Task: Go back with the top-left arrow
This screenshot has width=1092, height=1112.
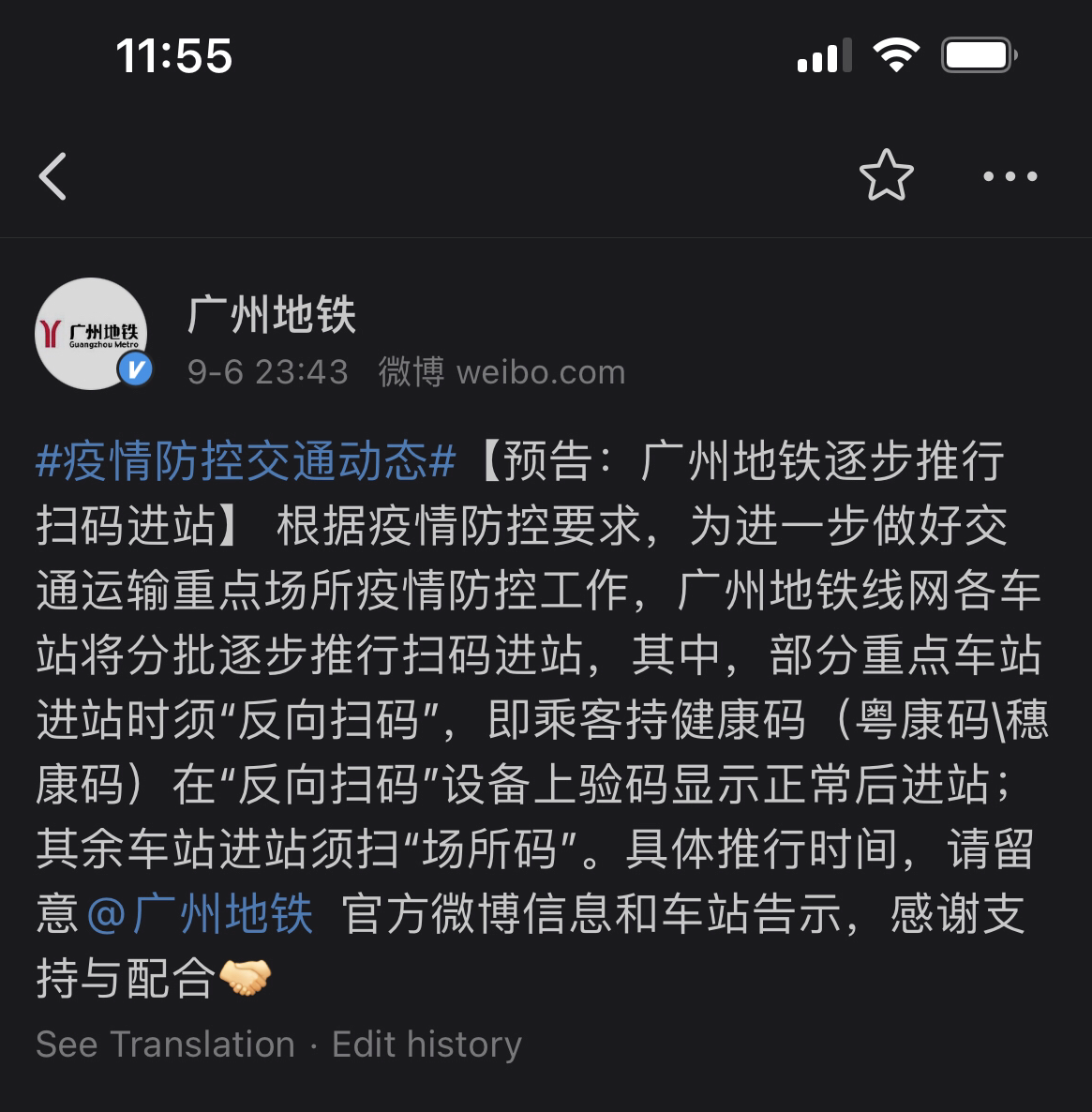Action: pos(53,176)
